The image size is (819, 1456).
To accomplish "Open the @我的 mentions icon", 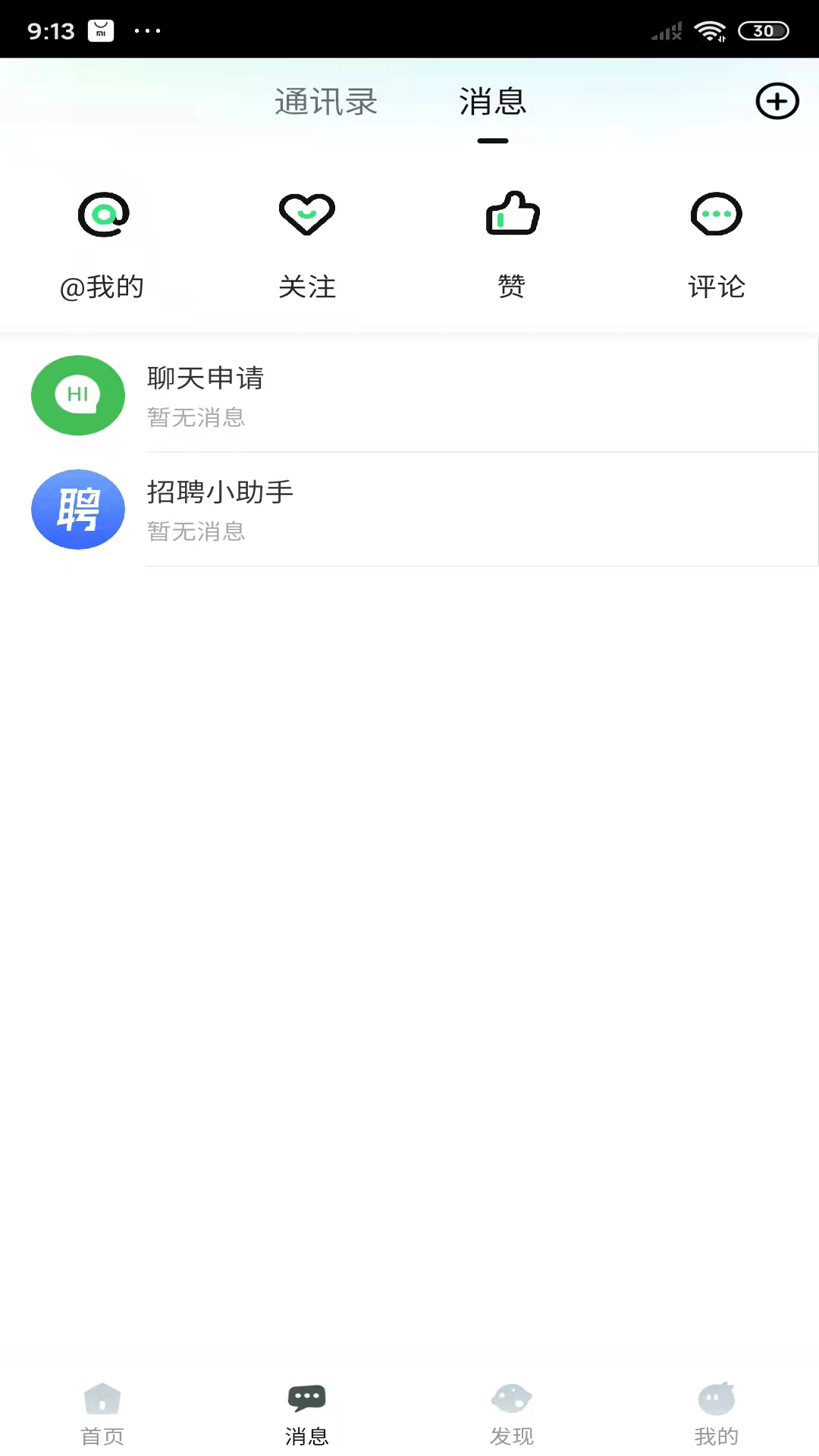I will coord(102,215).
